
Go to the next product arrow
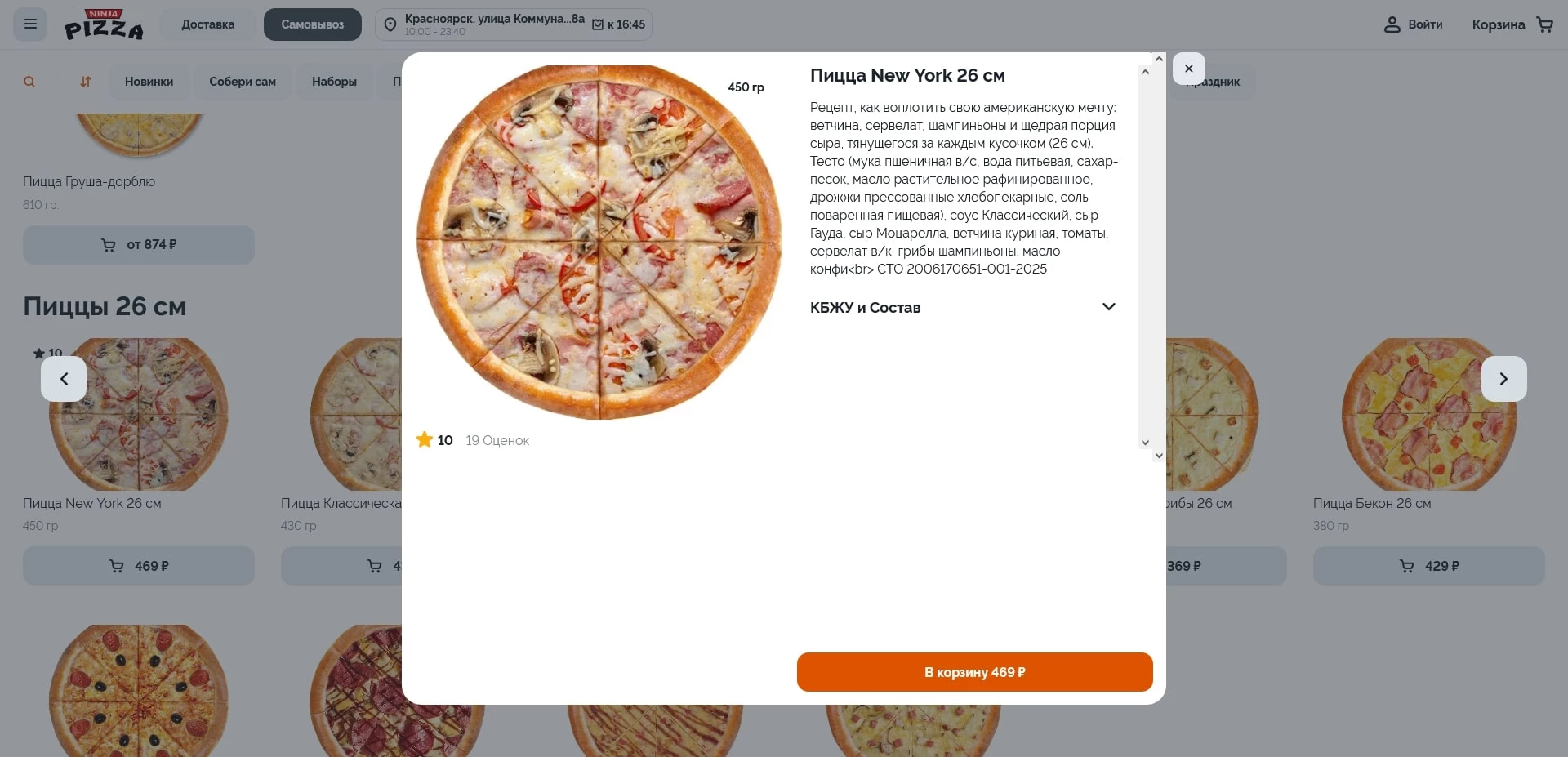pyautogui.click(x=1503, y=379)
